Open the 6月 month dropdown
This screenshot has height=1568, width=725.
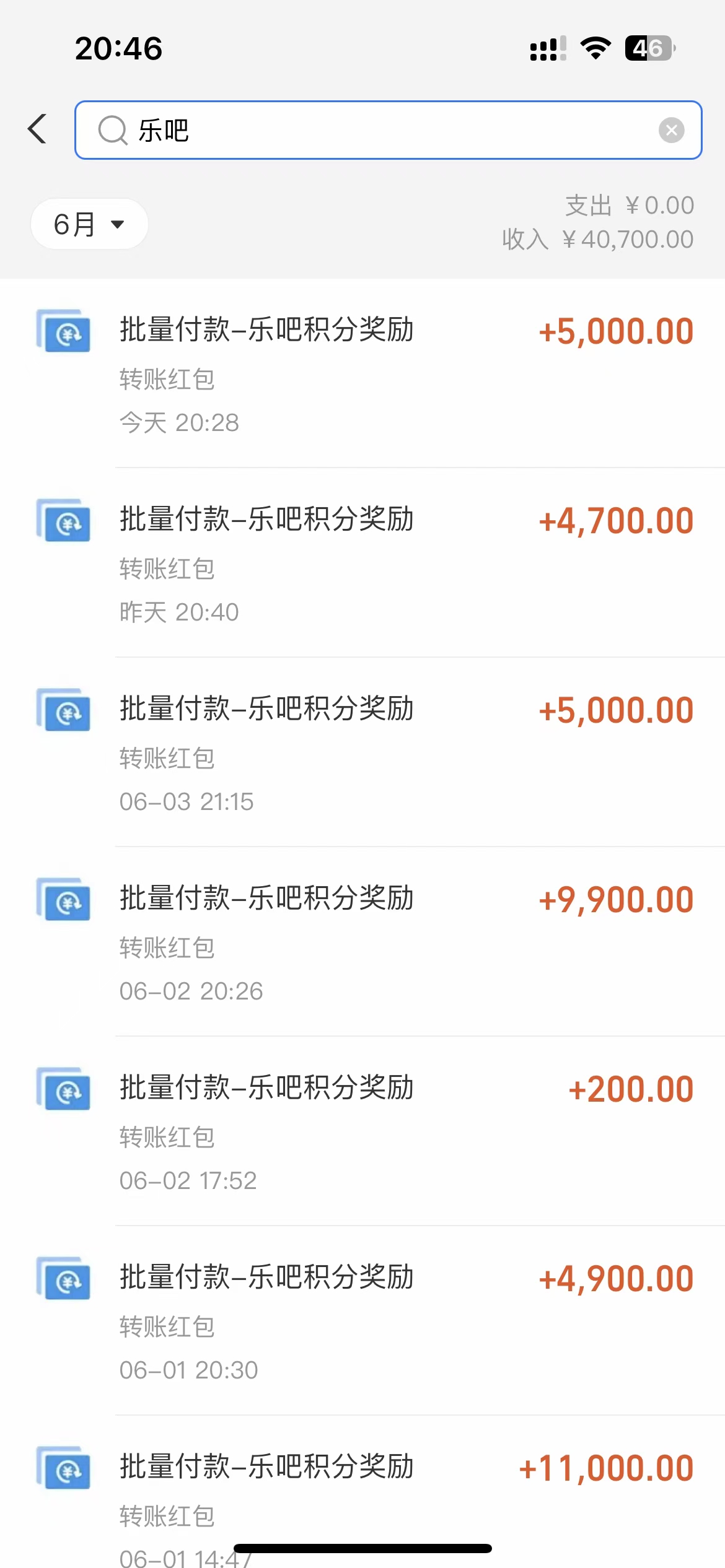89,224
